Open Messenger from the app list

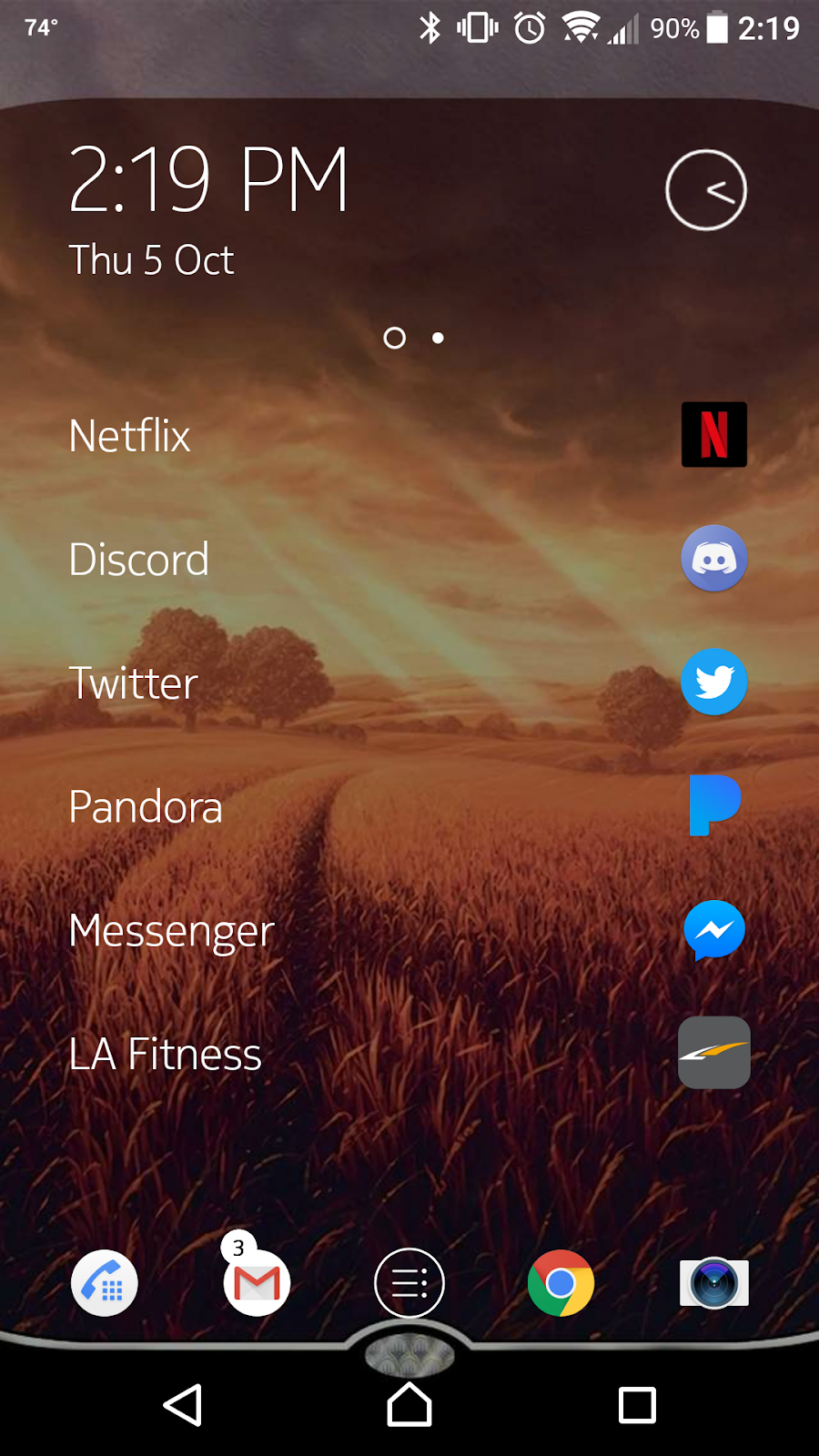click(713, 930)
